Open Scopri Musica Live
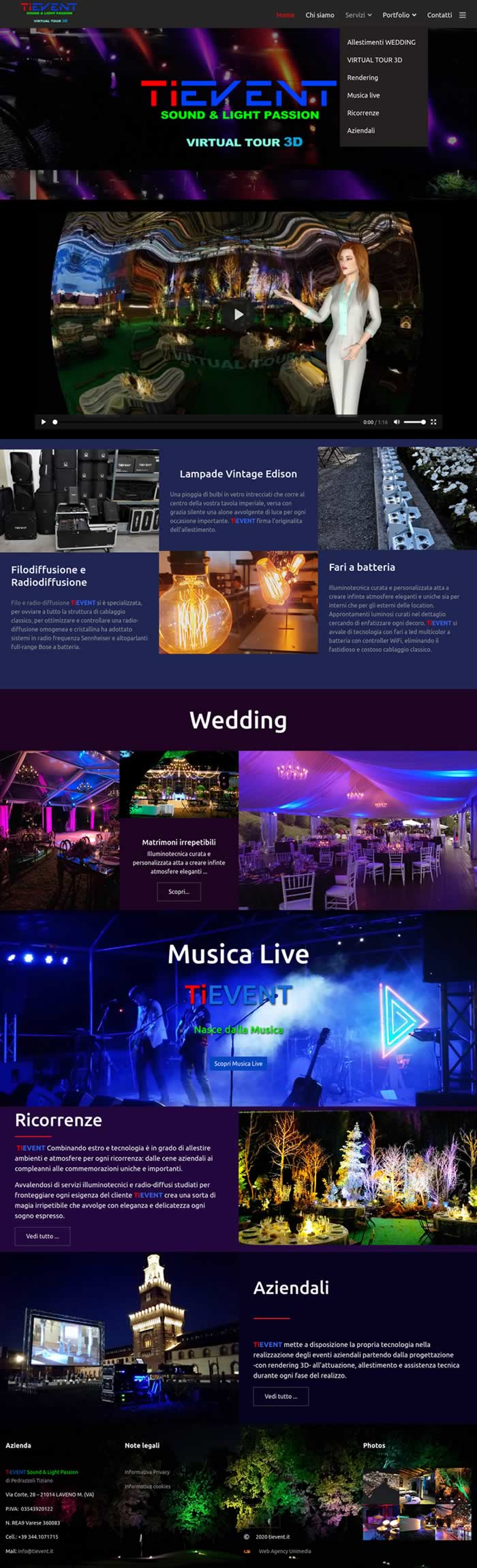The height and width of the screenshot is (1568, 477). pyautogui.click(x=238, y=1064)
